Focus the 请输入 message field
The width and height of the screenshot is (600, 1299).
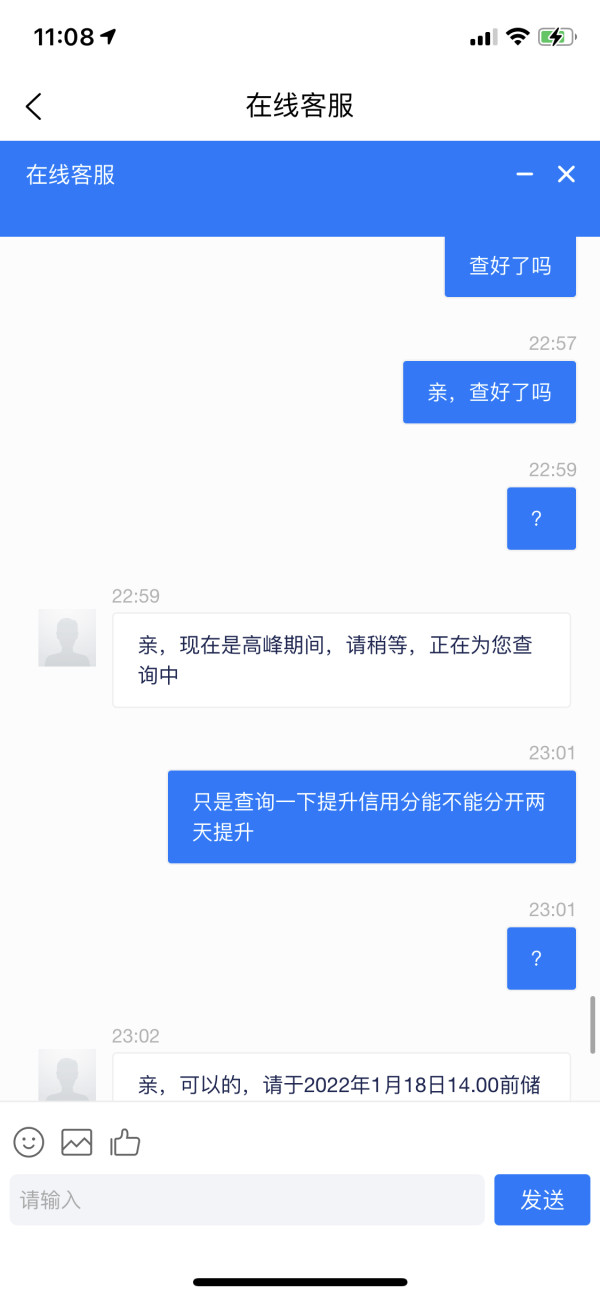[x=247, y=1200]
